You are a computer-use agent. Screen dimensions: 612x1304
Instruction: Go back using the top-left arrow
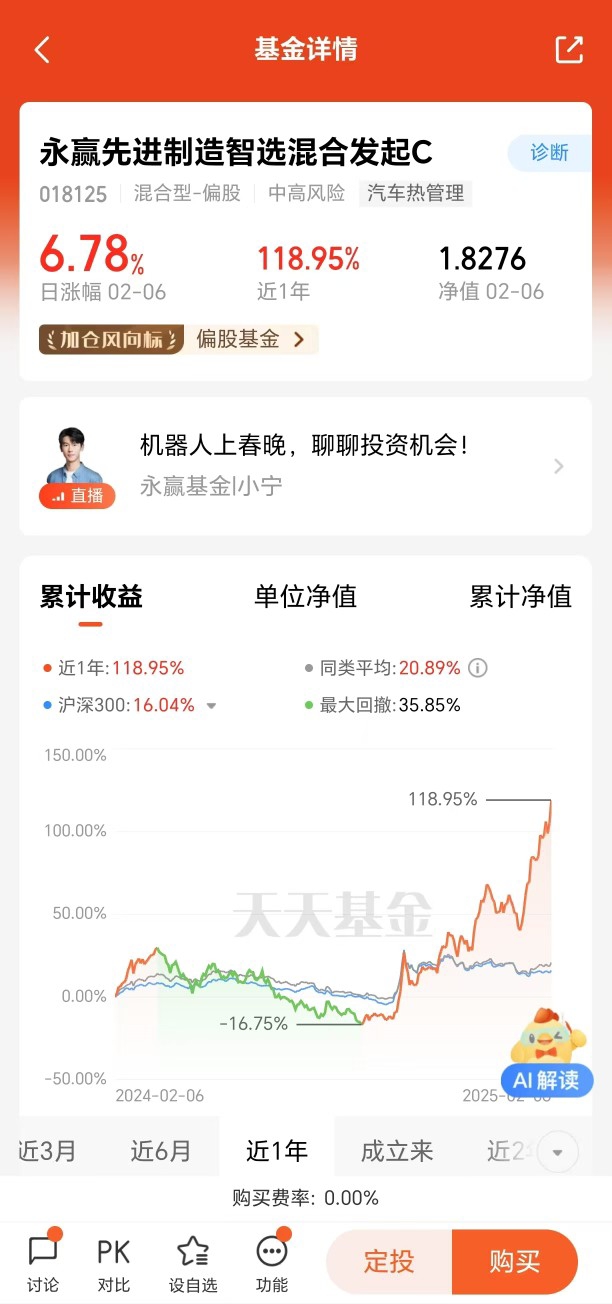tap(42, 50)
